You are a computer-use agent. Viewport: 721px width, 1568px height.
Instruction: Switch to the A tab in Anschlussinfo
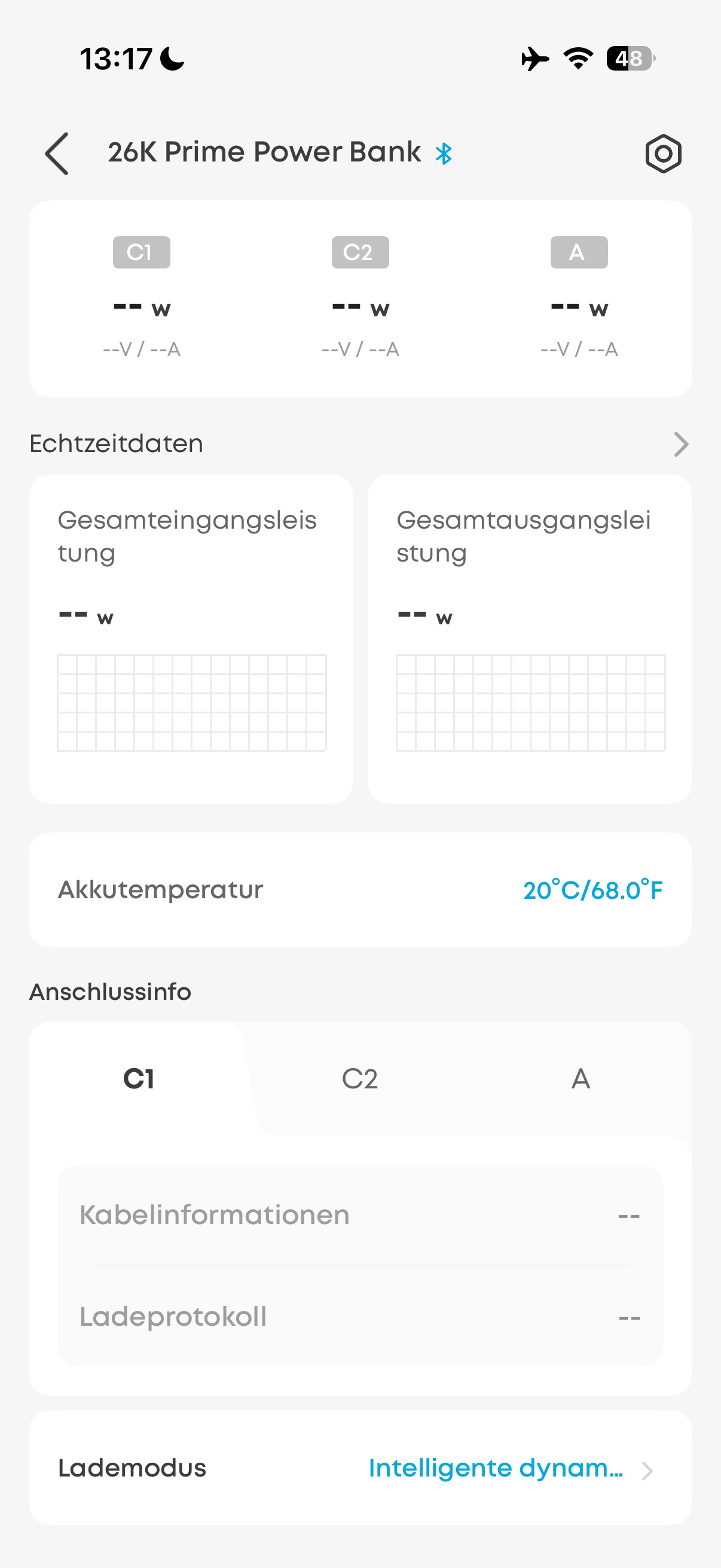tap(581, 1079)
